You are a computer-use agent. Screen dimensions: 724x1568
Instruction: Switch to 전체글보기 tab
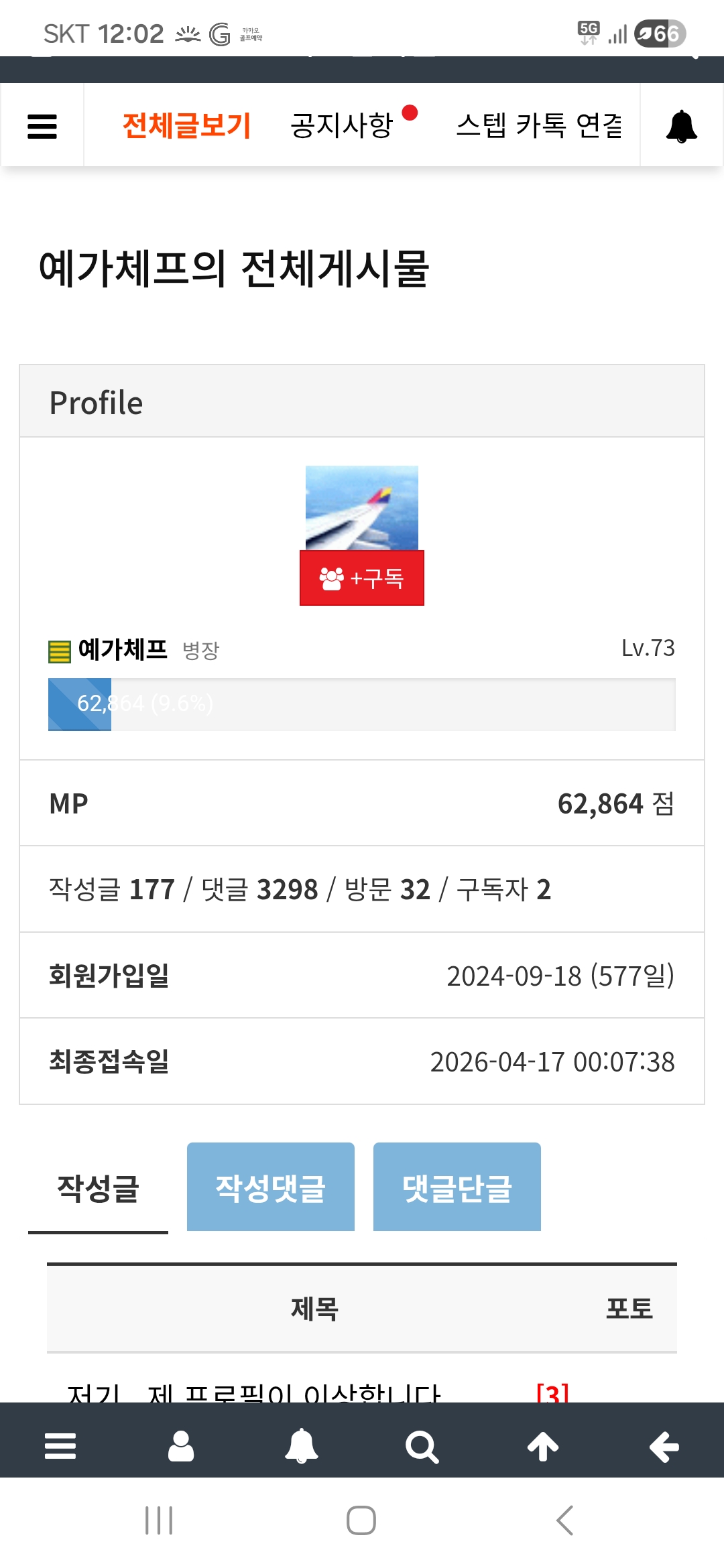[186, 125]
